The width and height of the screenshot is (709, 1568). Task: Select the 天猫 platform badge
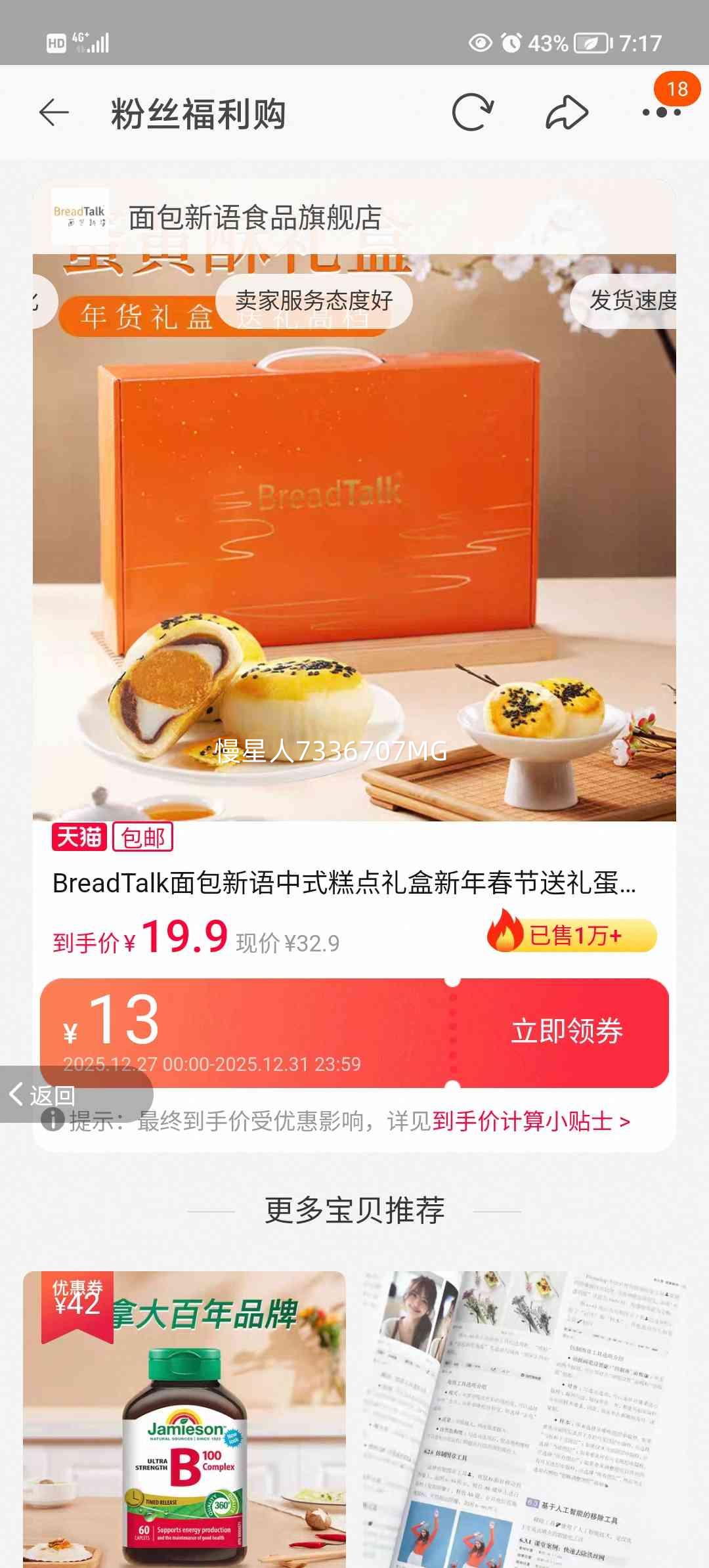[78, 838]
